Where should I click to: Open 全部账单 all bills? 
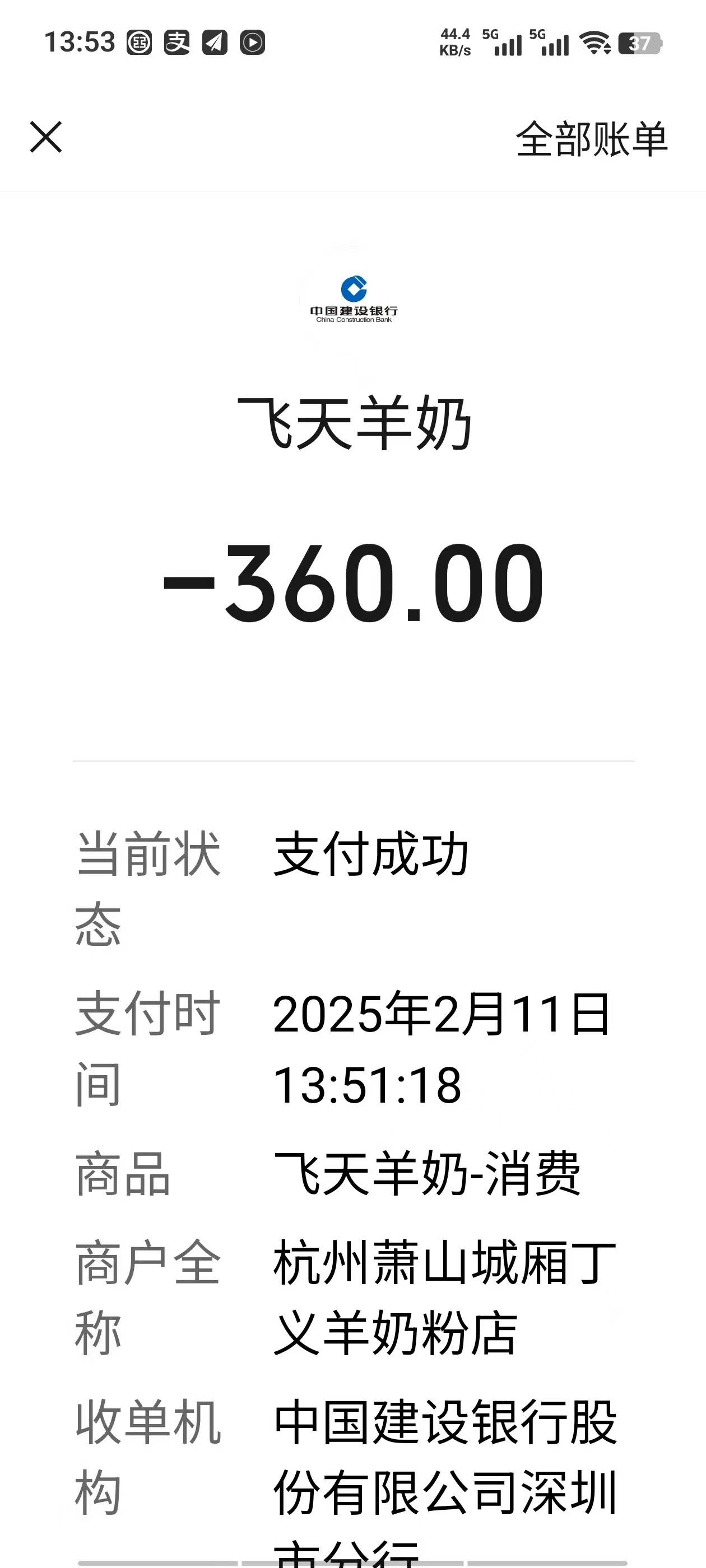591,139
